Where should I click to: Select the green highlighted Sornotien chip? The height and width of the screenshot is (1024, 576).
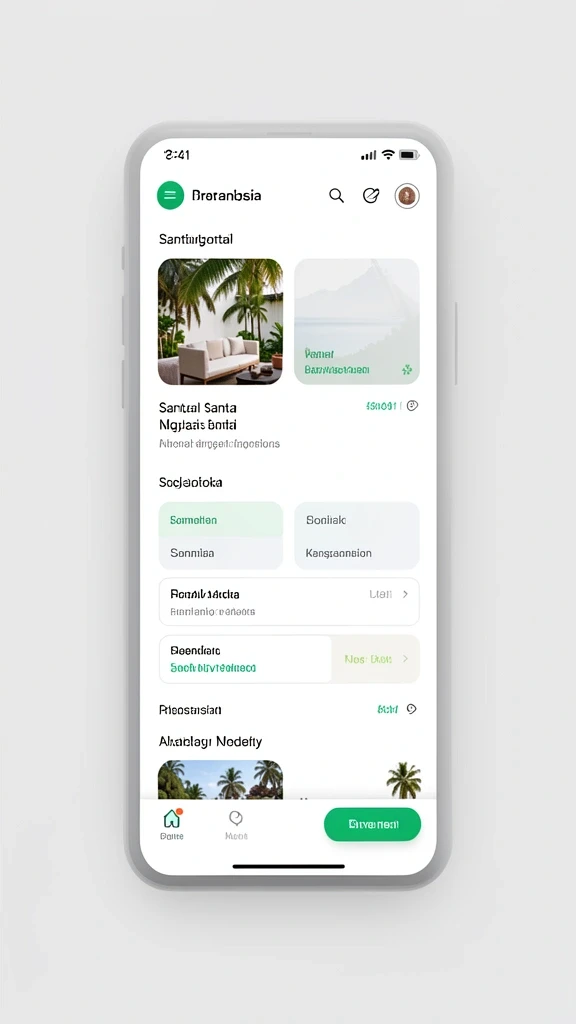(221, 520)
